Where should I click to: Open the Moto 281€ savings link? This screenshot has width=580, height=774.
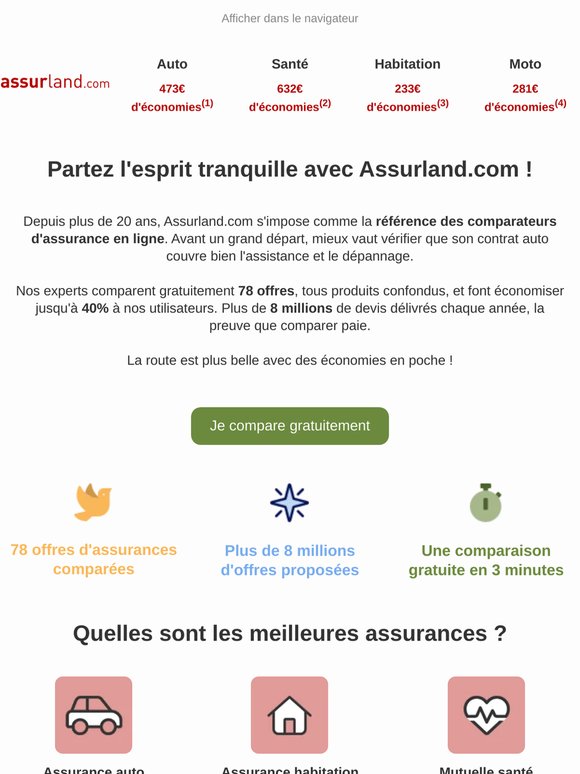click(525, 97)
